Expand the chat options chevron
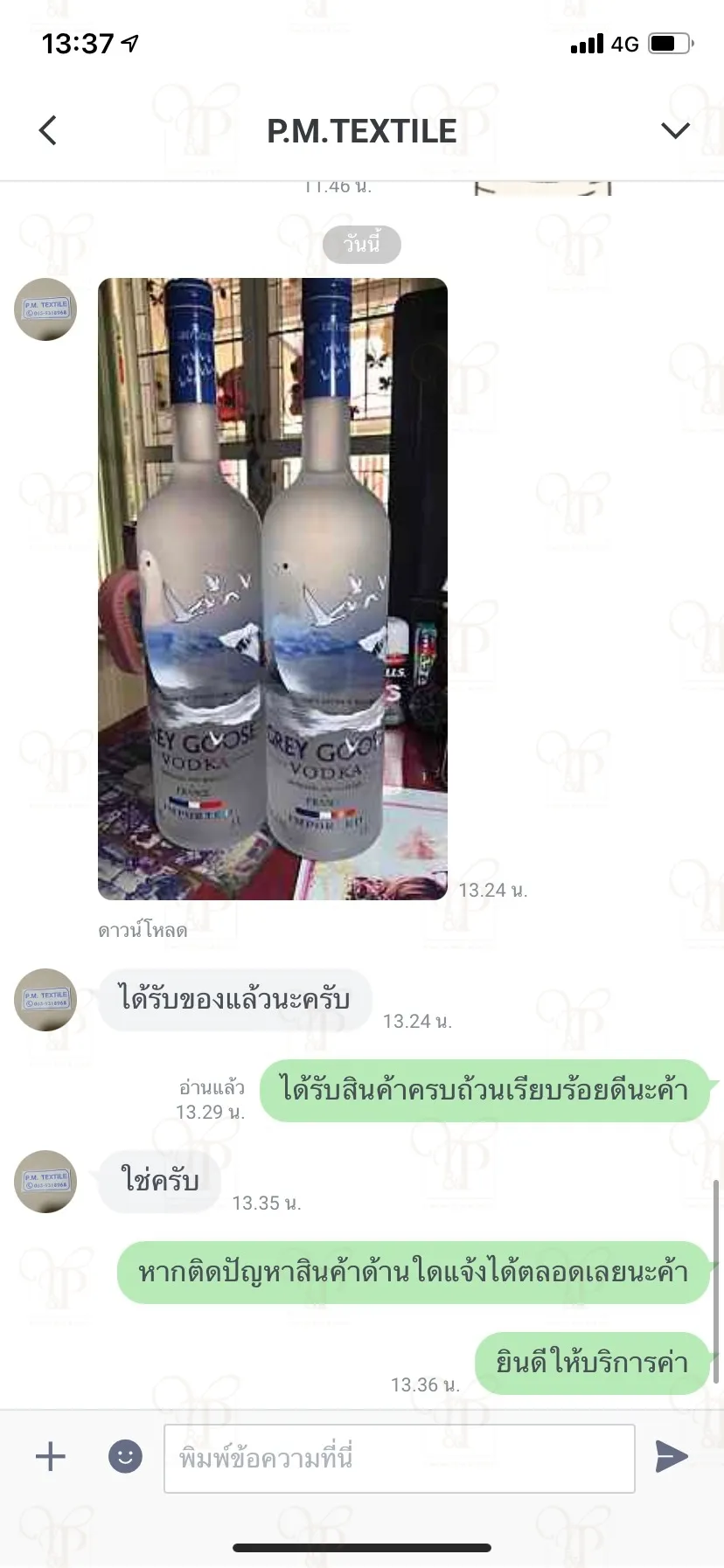The width and height of the screenshot is (724, 1568). point(675,131)
